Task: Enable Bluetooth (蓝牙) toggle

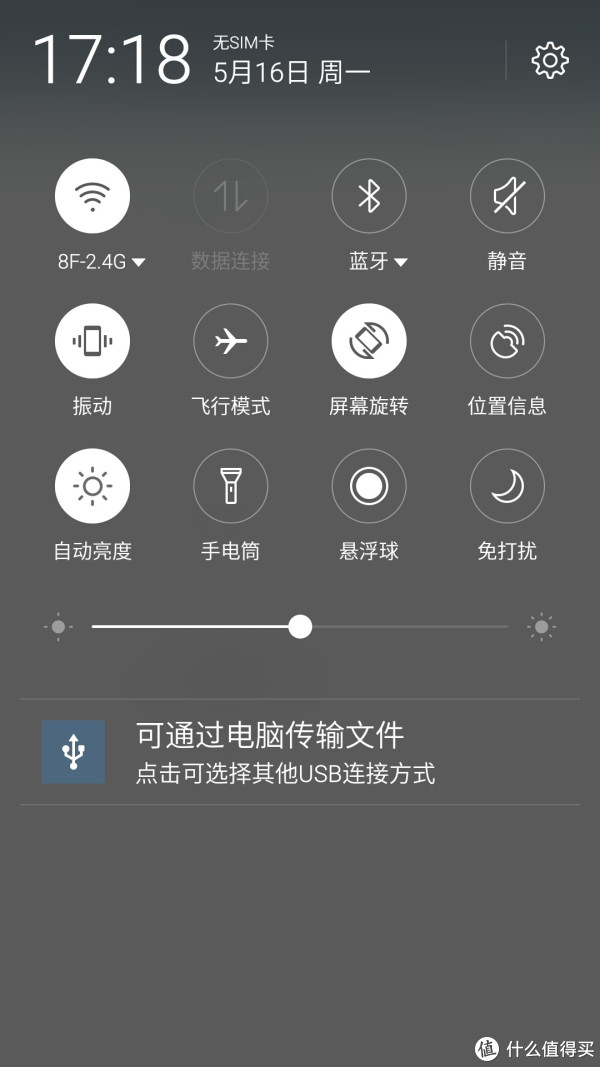Action: pos(369,196)
